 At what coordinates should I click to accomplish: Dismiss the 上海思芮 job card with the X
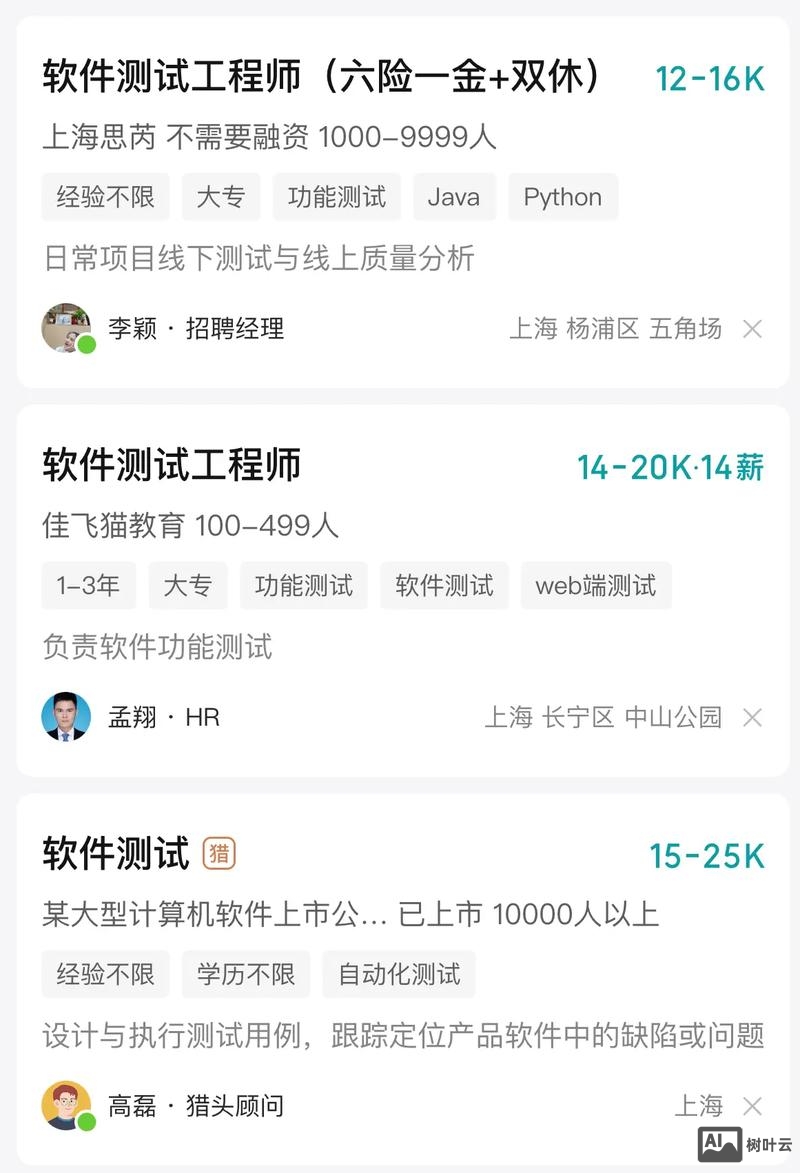tap(752, 329)
